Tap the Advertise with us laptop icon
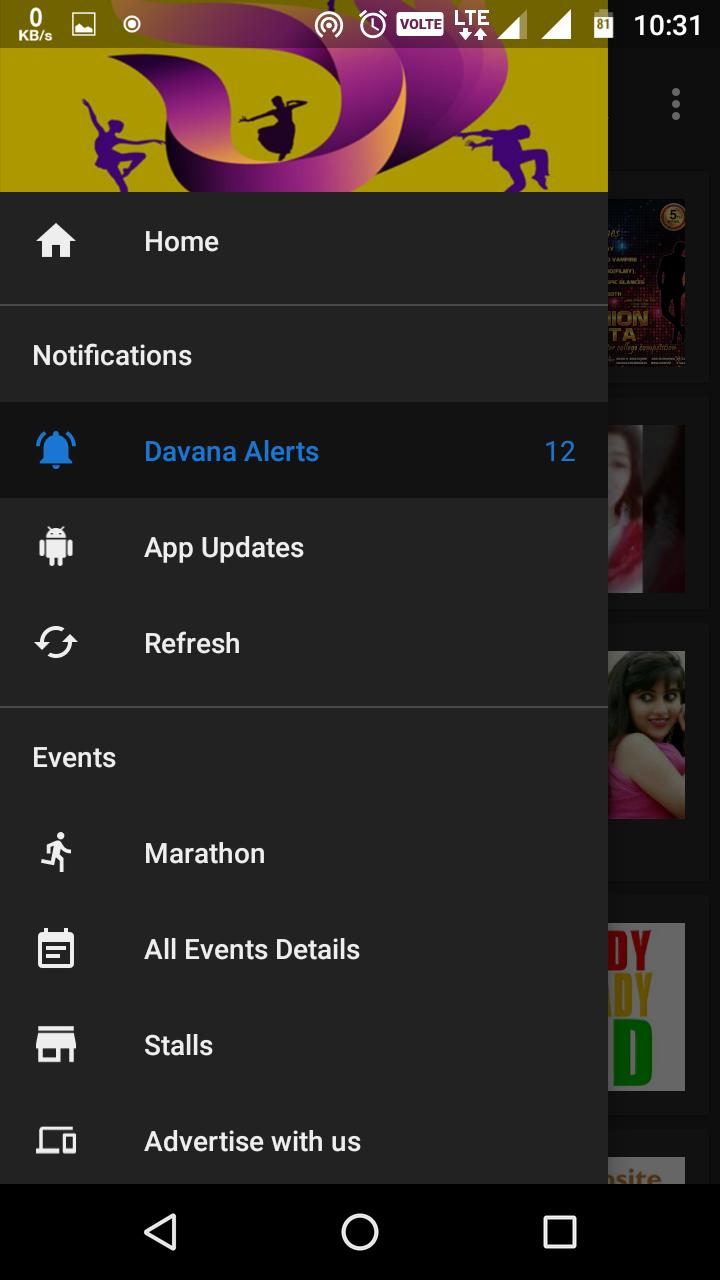Image resolution: width=720 pixels, height=1280 pixels. pos(57,1140)
